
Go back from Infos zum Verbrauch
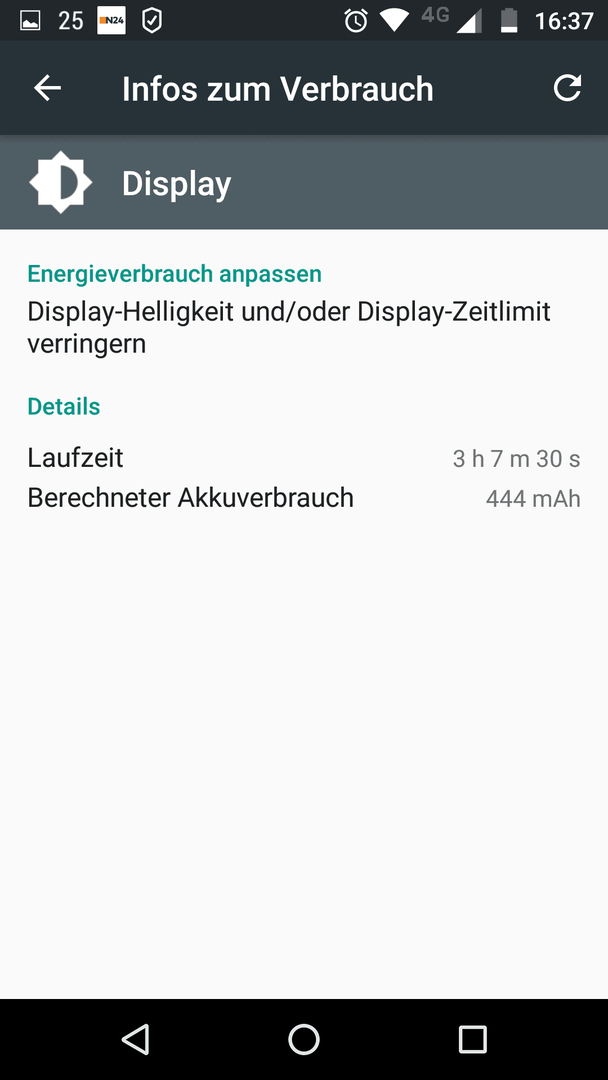[48, 88]
